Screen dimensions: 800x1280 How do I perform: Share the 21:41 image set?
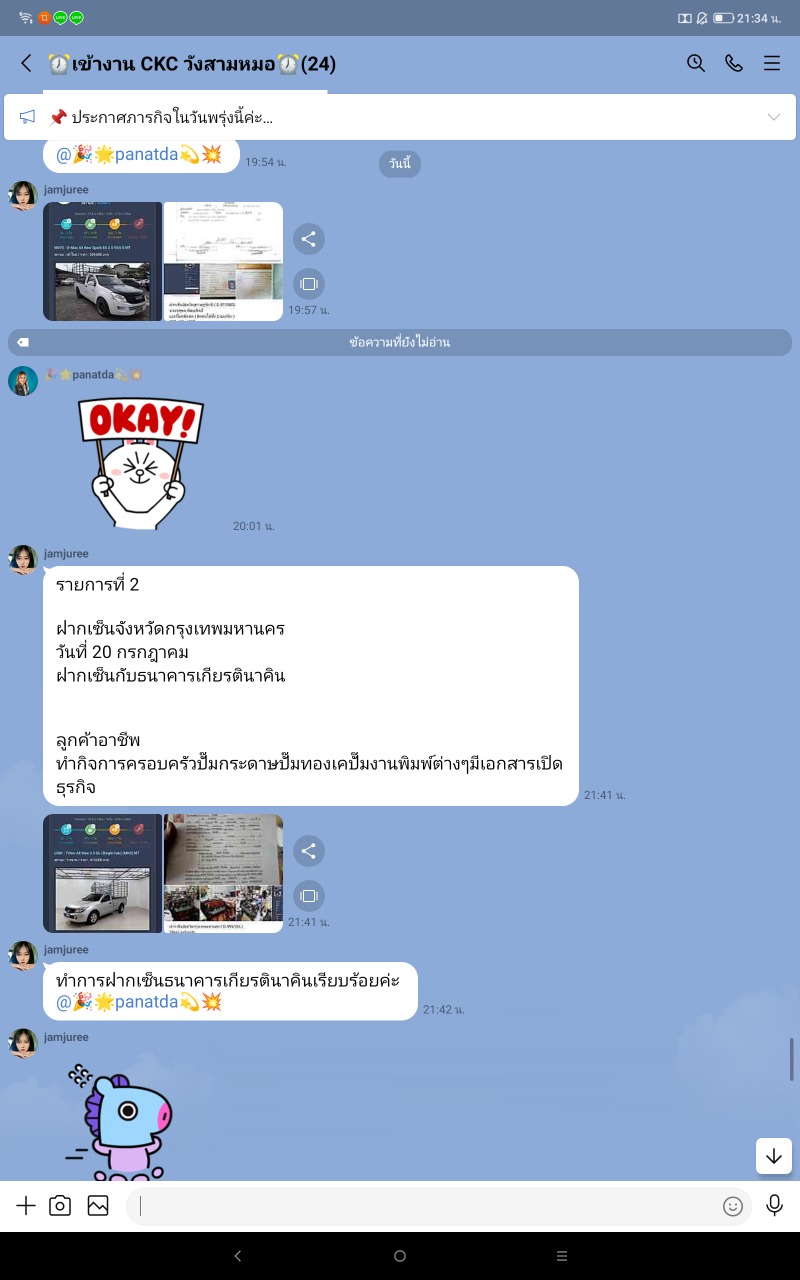(309, 851)
